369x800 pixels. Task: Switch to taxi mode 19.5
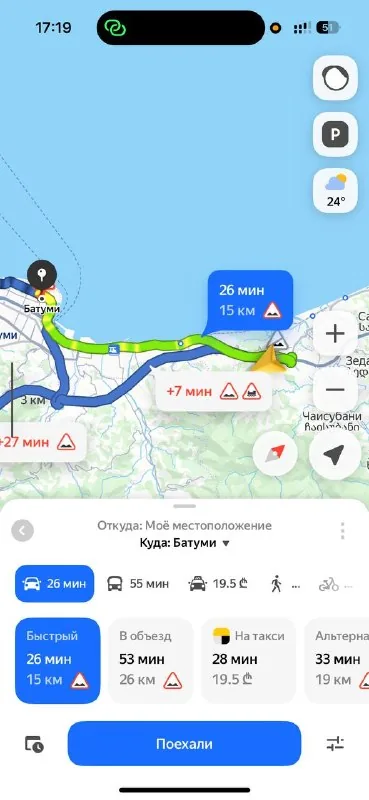[x=218, y=584]
